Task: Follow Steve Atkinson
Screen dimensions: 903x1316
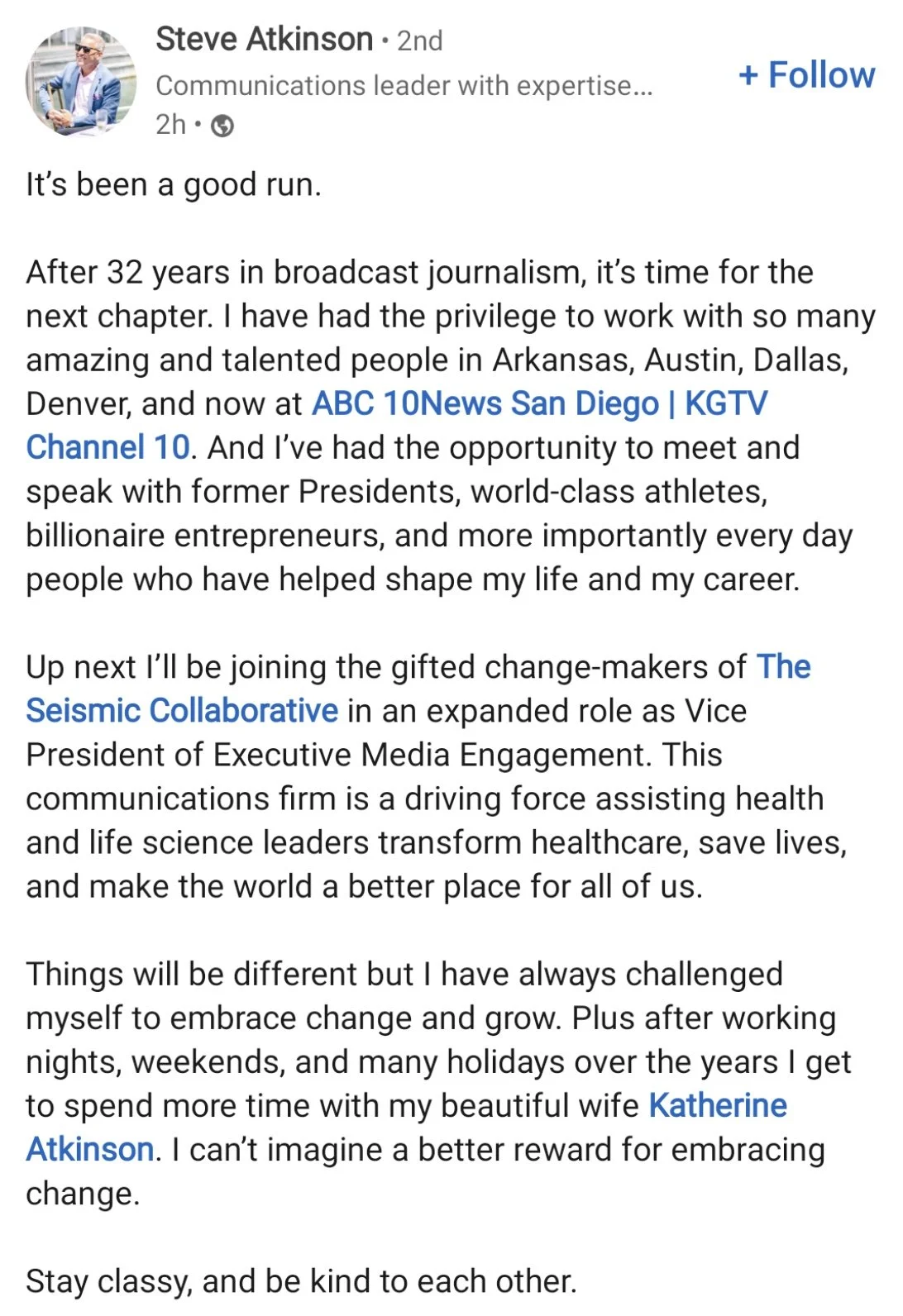Action: (806, 75)
